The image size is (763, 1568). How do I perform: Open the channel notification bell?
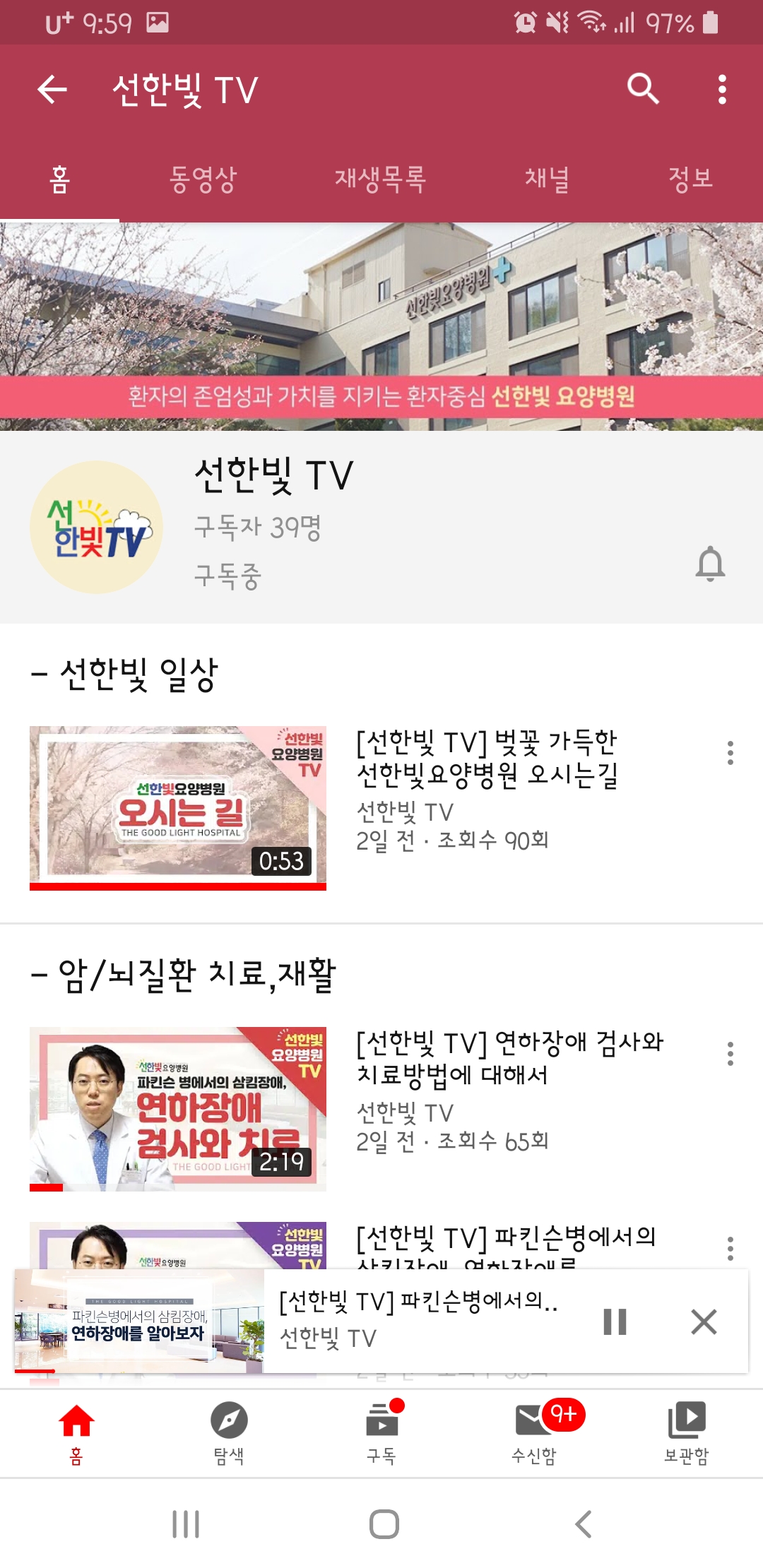point(710,564)
